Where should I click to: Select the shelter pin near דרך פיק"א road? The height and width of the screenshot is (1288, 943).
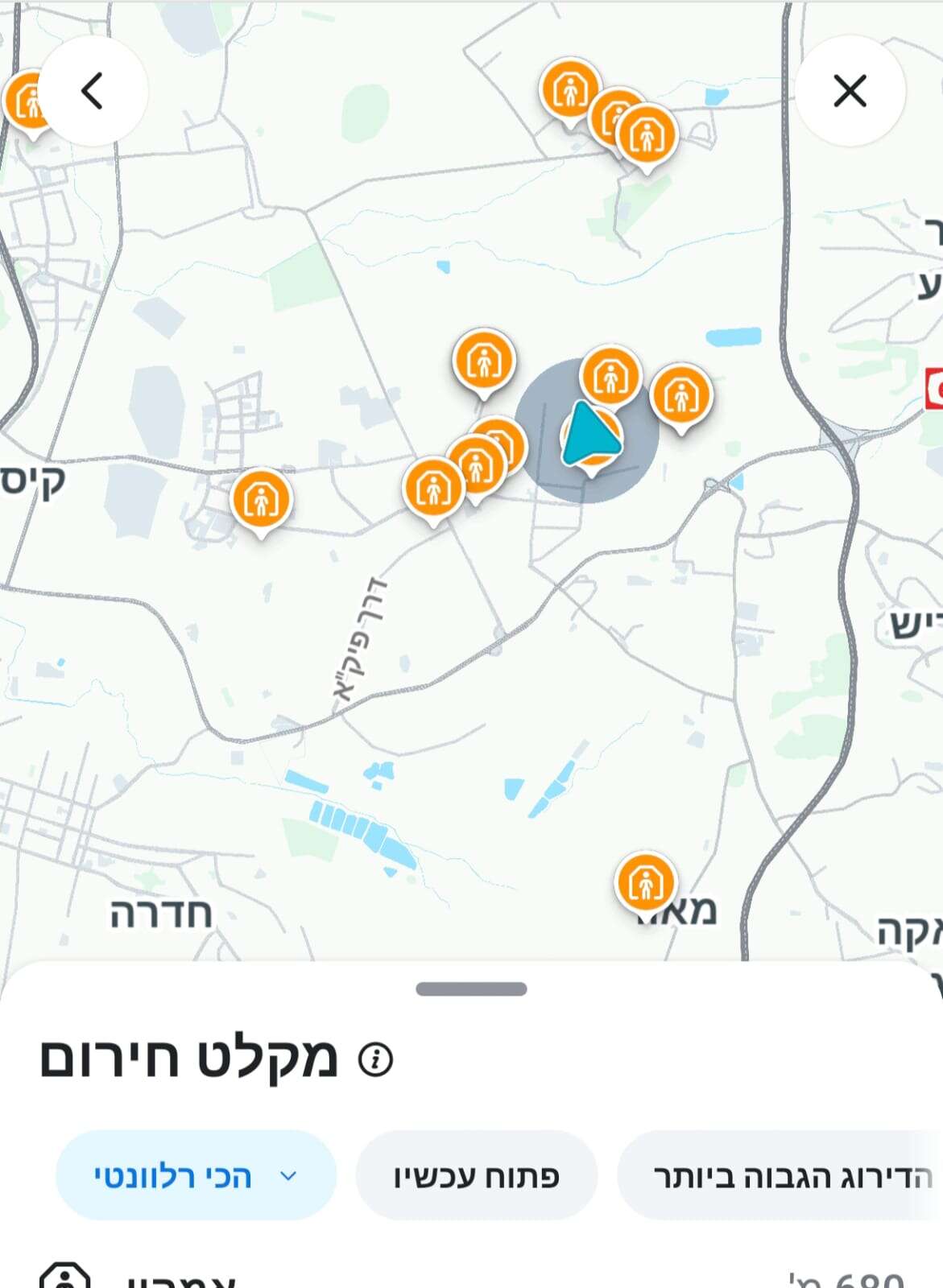[434, 487]
